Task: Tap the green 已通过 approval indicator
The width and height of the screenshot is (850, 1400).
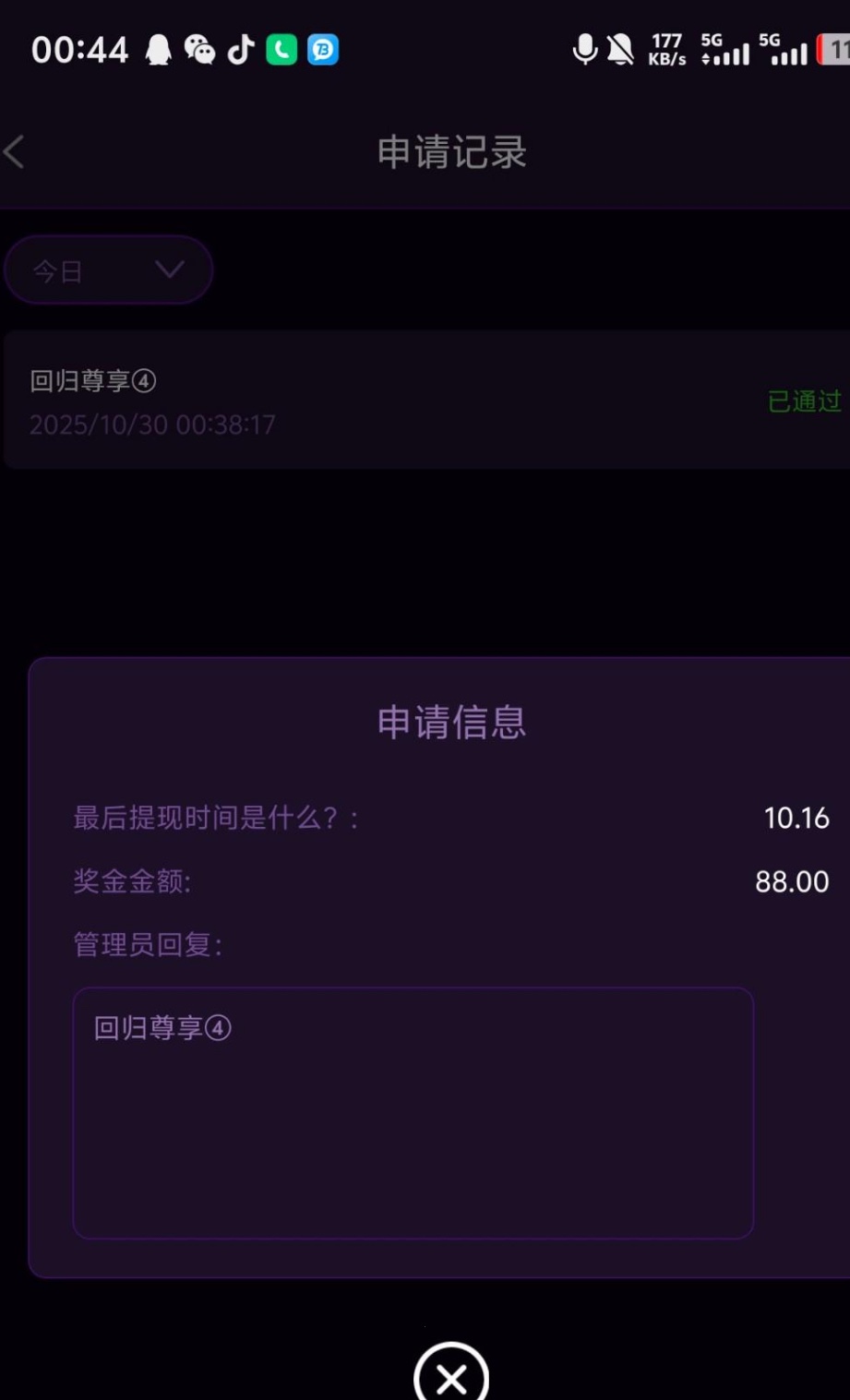Action: (803, 401)
